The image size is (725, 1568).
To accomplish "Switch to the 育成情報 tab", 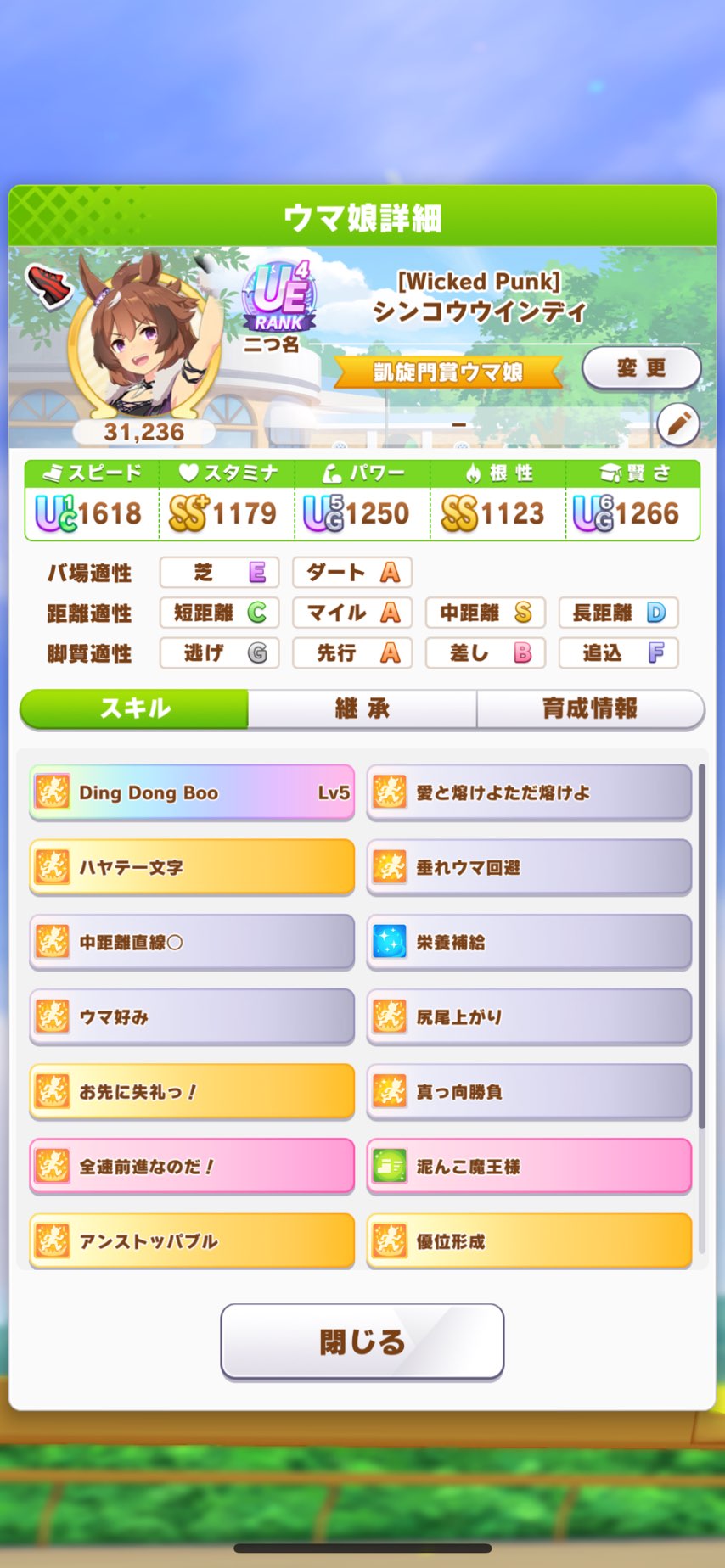I will (x=590, y=708).
